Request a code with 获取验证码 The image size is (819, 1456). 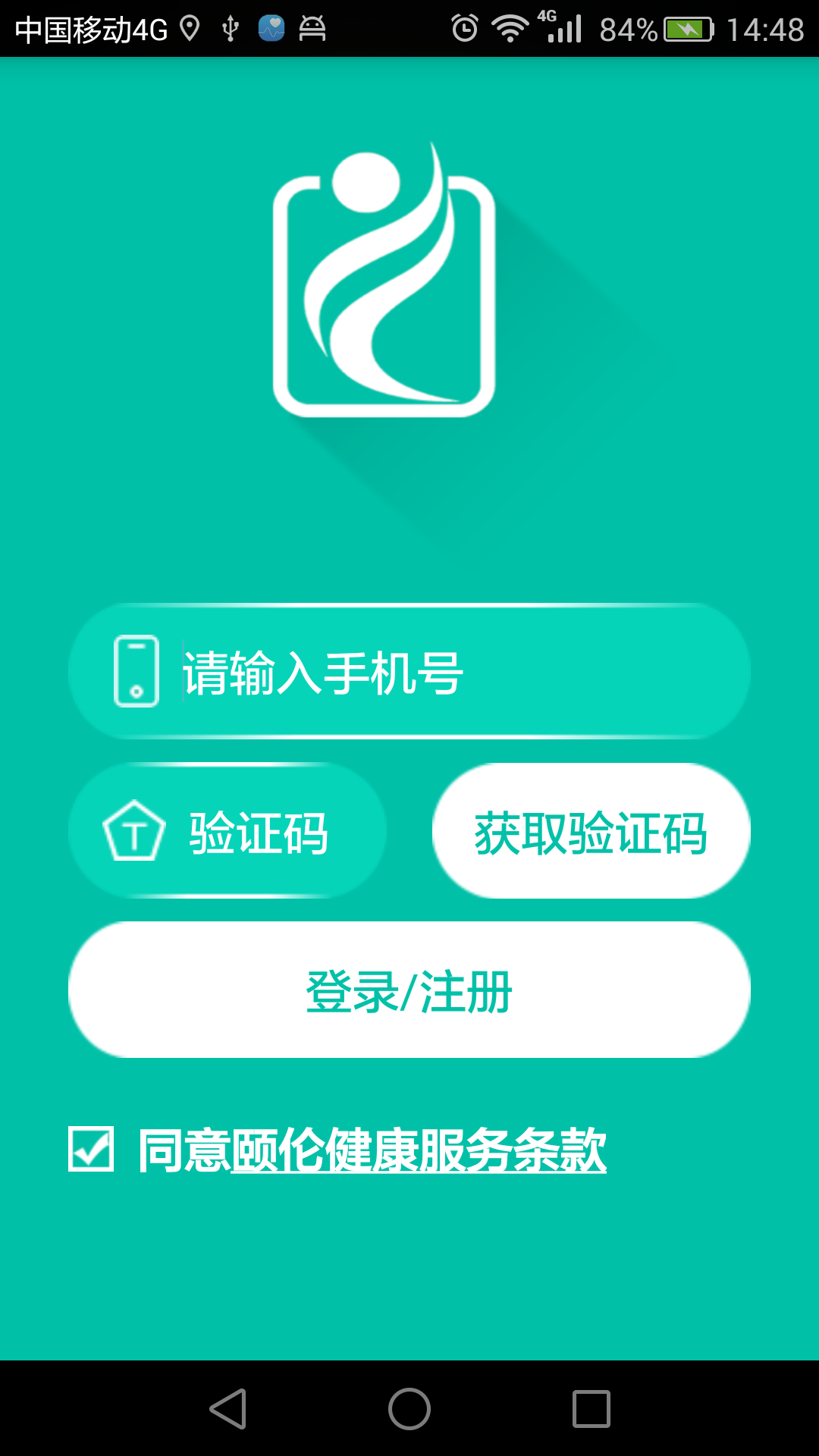[x=591, y=832]
